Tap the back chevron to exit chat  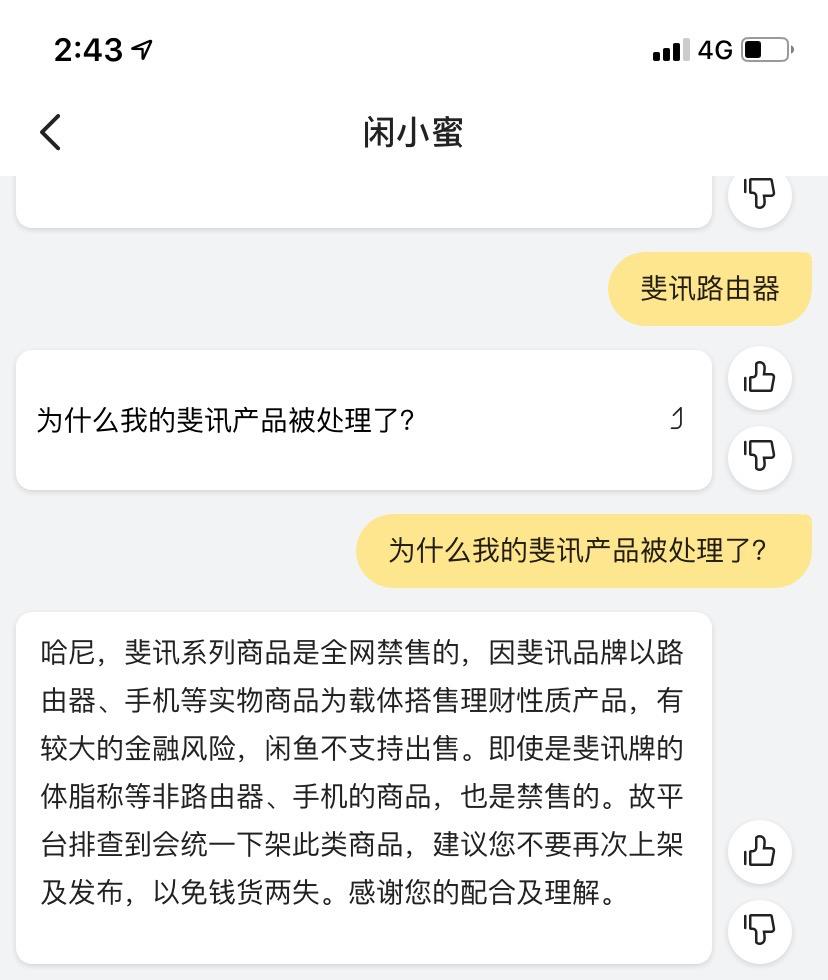point(50,131)
